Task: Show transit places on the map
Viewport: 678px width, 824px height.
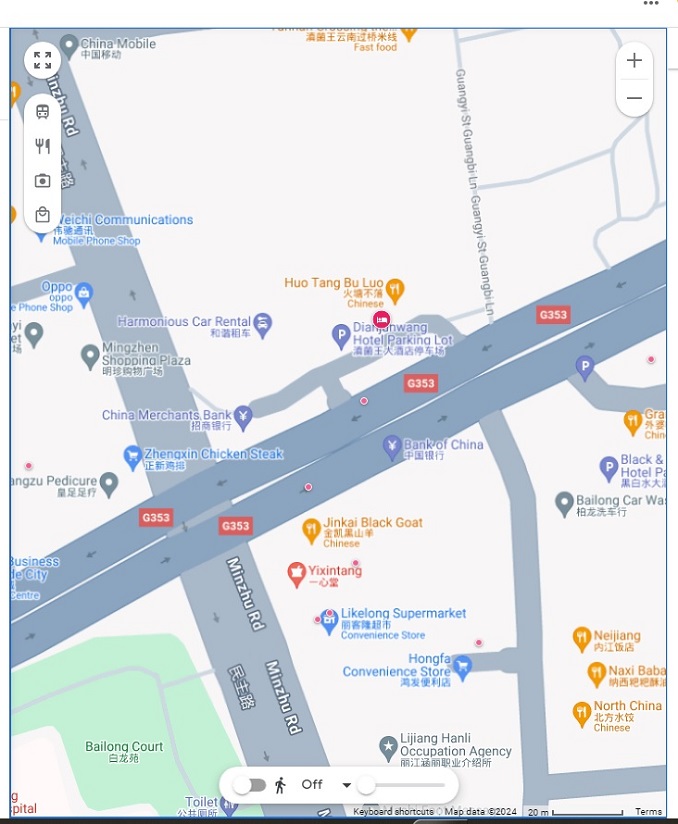Action: pyautogui.click(x=42, y=112)
